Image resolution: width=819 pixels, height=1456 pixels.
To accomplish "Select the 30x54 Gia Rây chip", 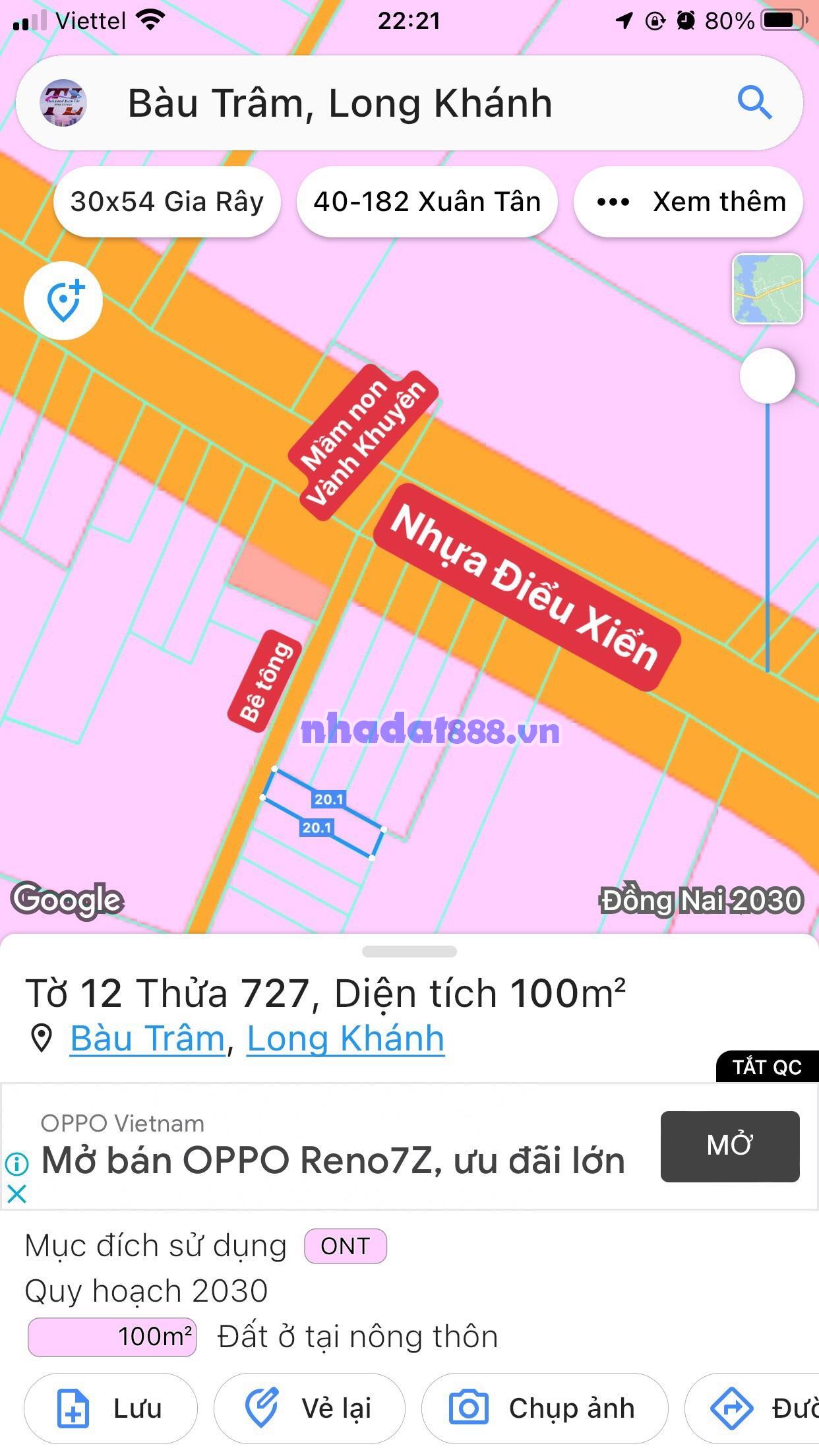I will tap(167, 202).
